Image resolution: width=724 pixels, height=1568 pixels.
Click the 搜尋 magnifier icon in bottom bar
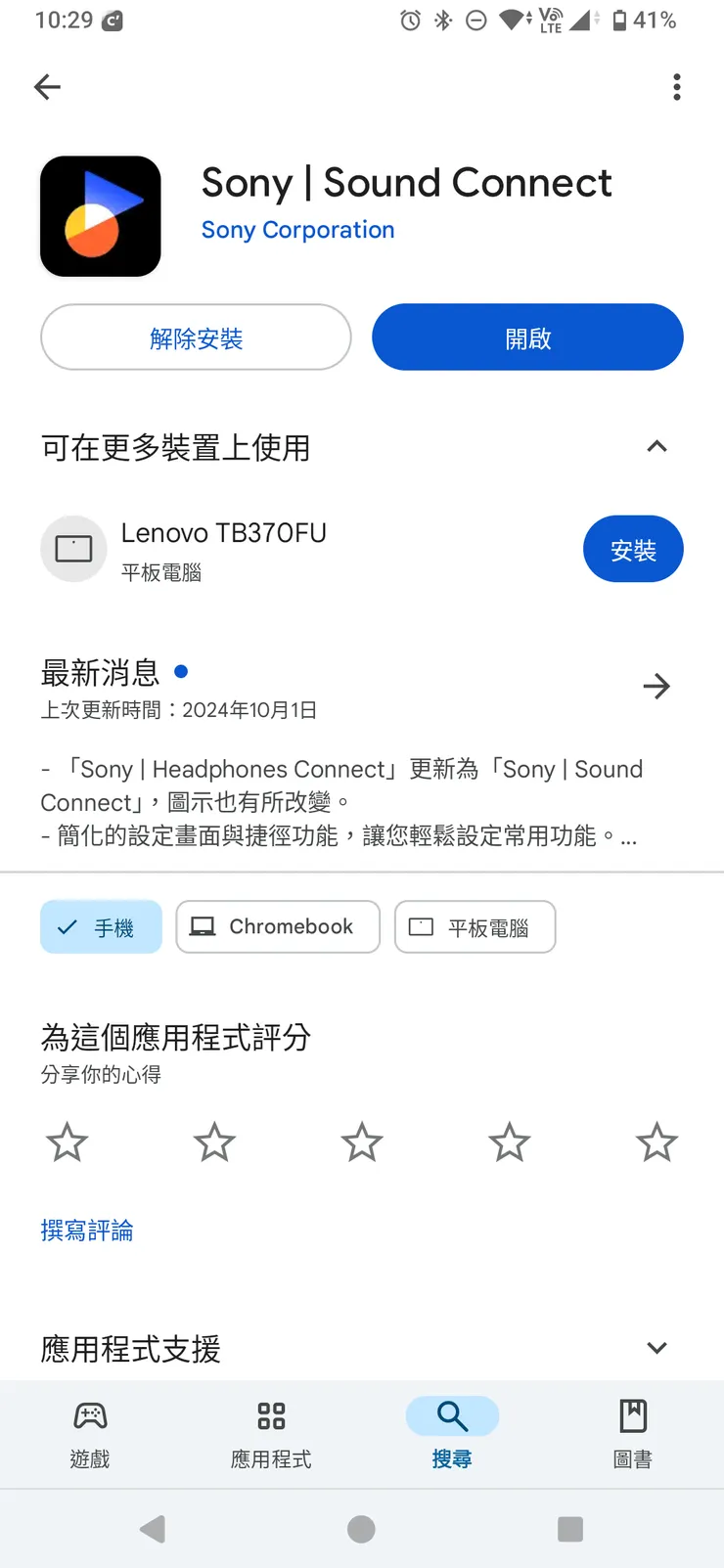click(x=451, y=1415)
